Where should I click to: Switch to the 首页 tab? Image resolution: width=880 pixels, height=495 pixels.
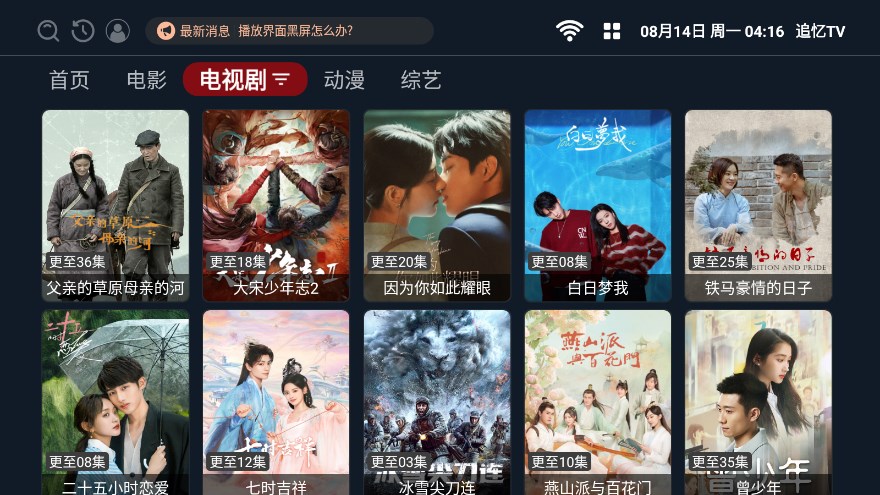coord(69,80)
